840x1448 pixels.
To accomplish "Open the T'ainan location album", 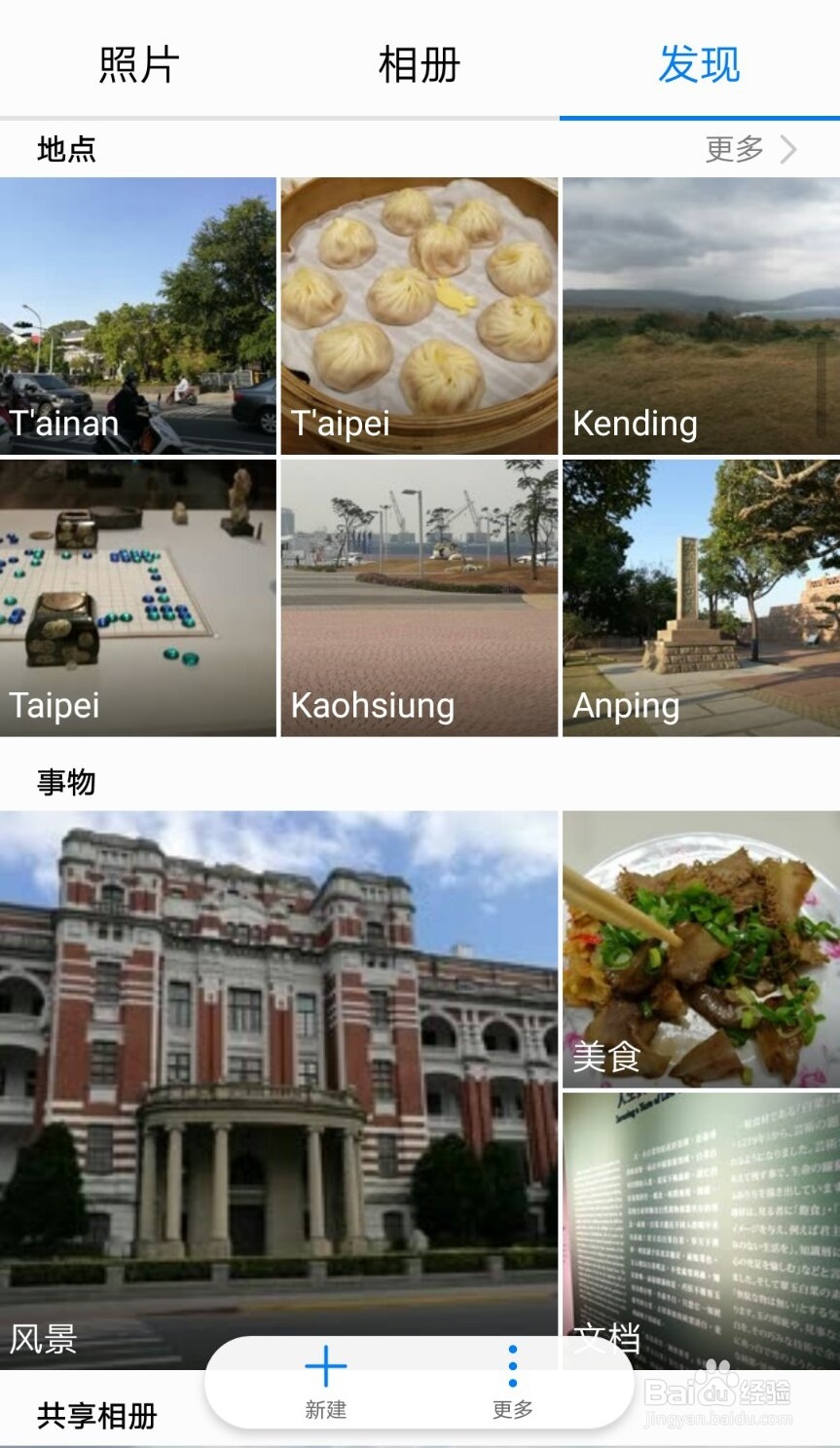I will (x=138, y=316).
